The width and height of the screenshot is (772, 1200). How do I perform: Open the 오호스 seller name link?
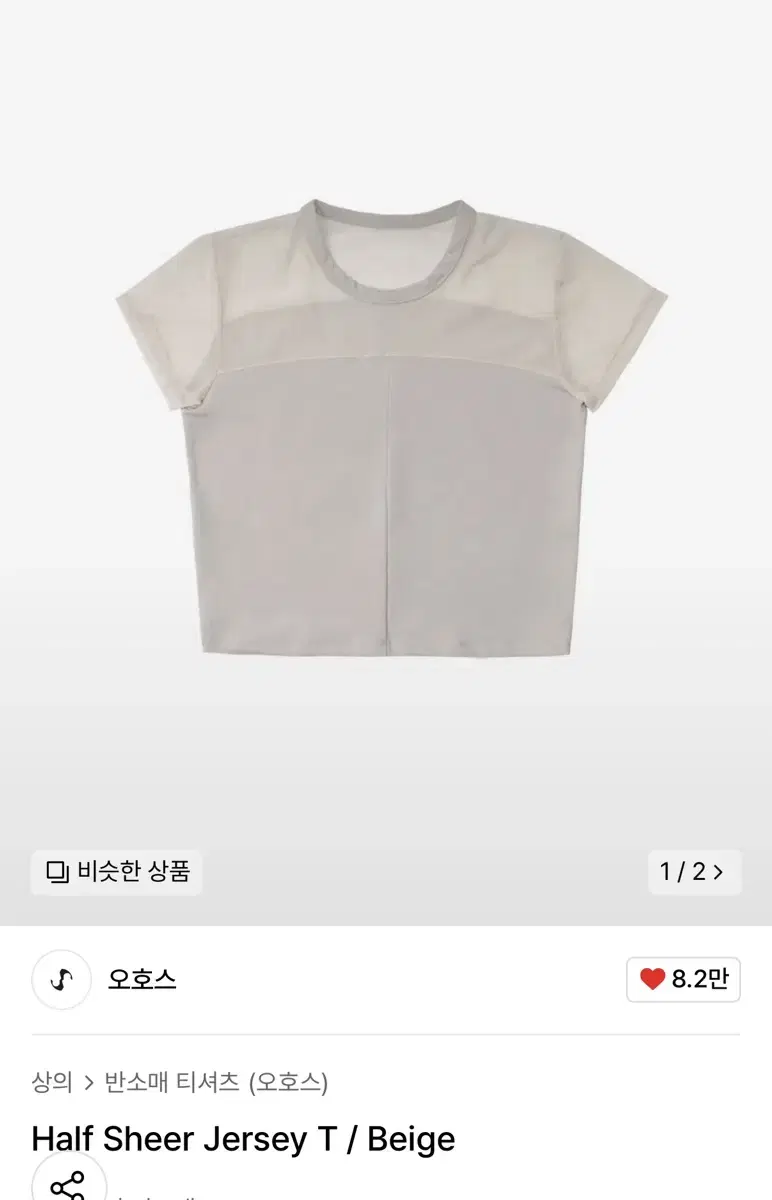pyautogui.click(x=140, y=981)
